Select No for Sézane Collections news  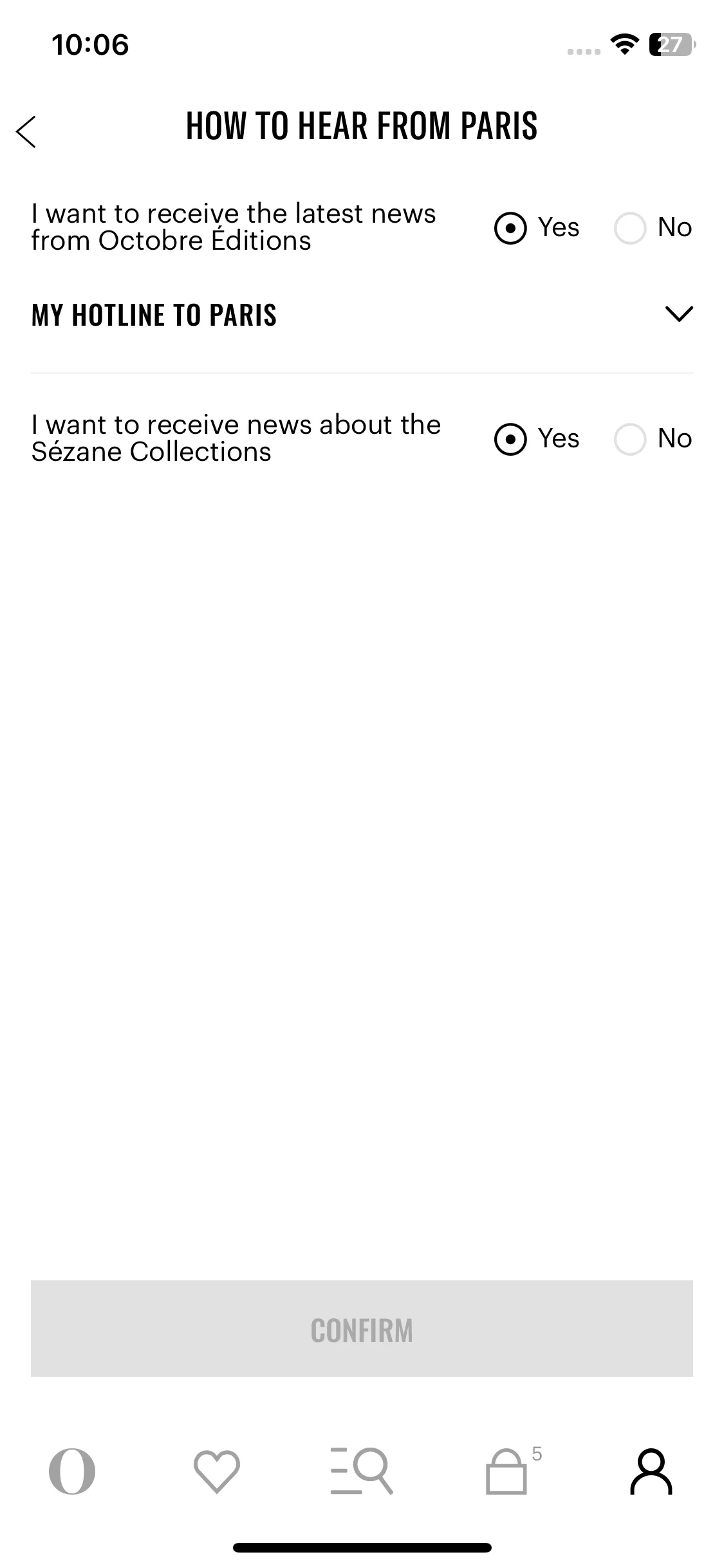(x=630, y=440)
